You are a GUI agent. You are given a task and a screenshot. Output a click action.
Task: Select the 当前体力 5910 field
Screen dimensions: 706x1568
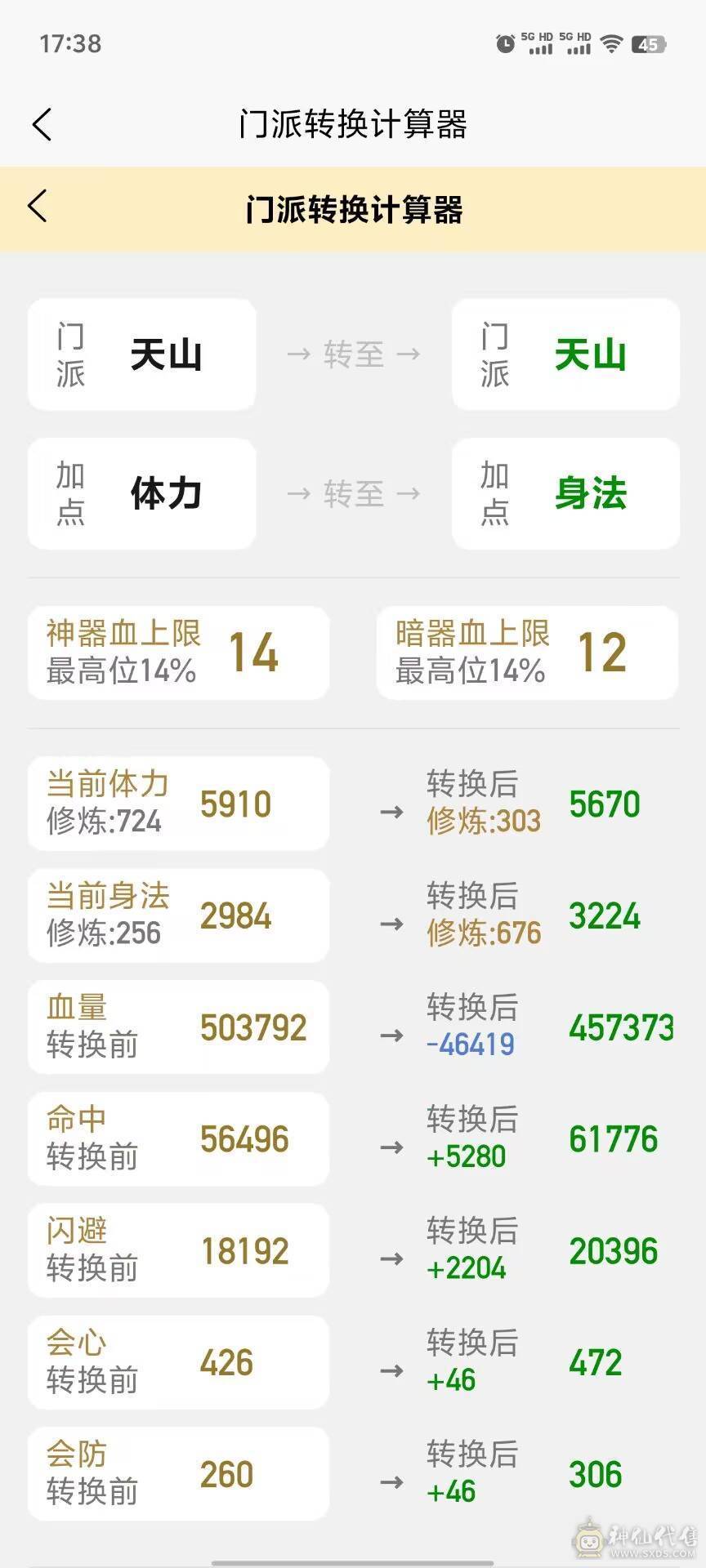[x=178, y=803]
